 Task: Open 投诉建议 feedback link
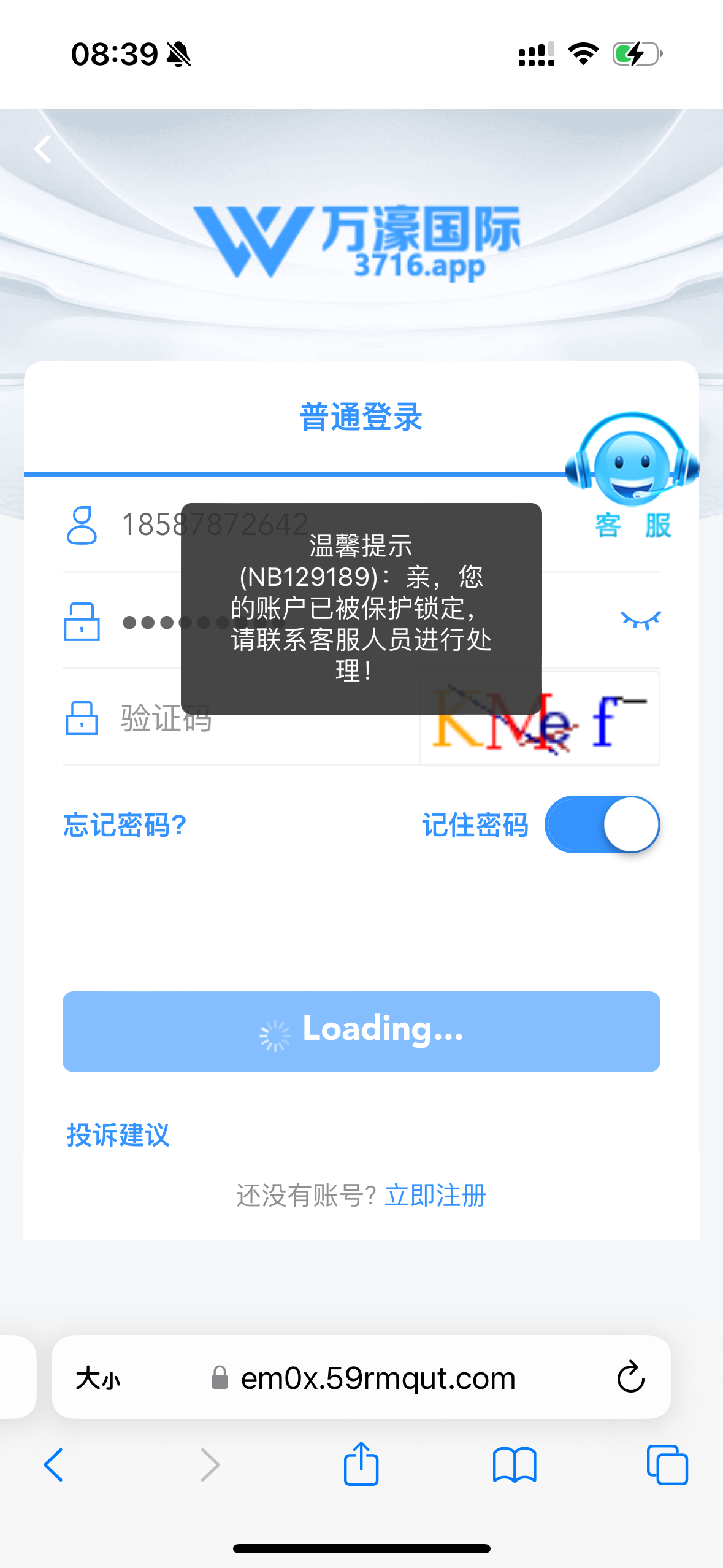[x=118, y=1135]
